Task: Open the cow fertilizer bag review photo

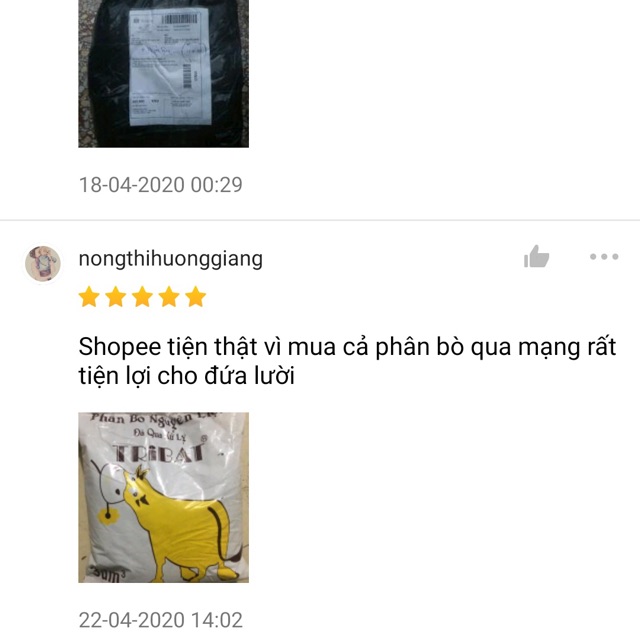Action: pos(164,497)
